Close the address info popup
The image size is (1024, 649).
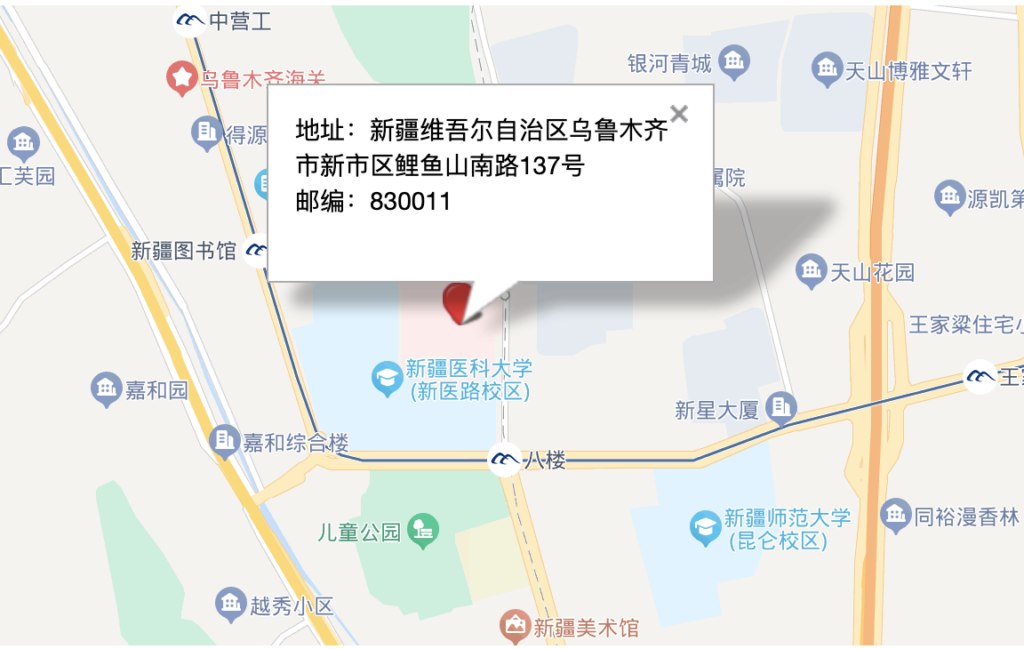pyautogui.click(x=679, y=114)
